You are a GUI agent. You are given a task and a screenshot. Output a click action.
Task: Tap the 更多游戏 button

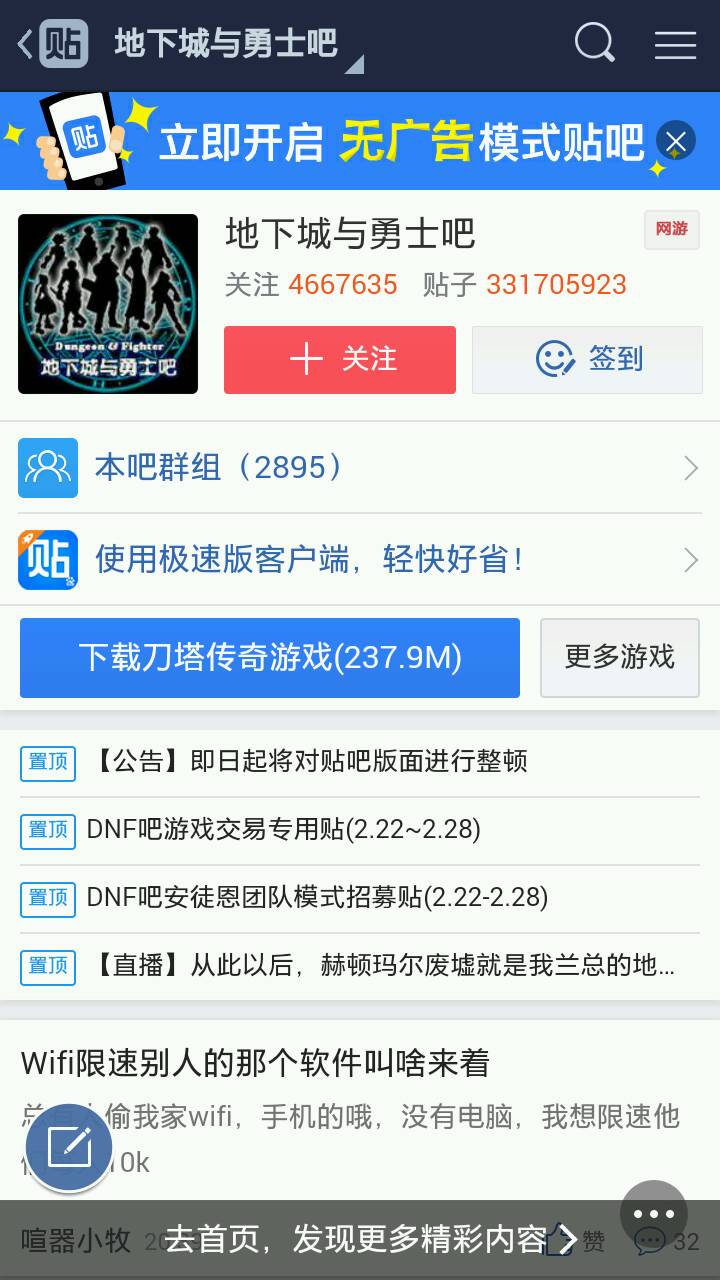(620, 657)
